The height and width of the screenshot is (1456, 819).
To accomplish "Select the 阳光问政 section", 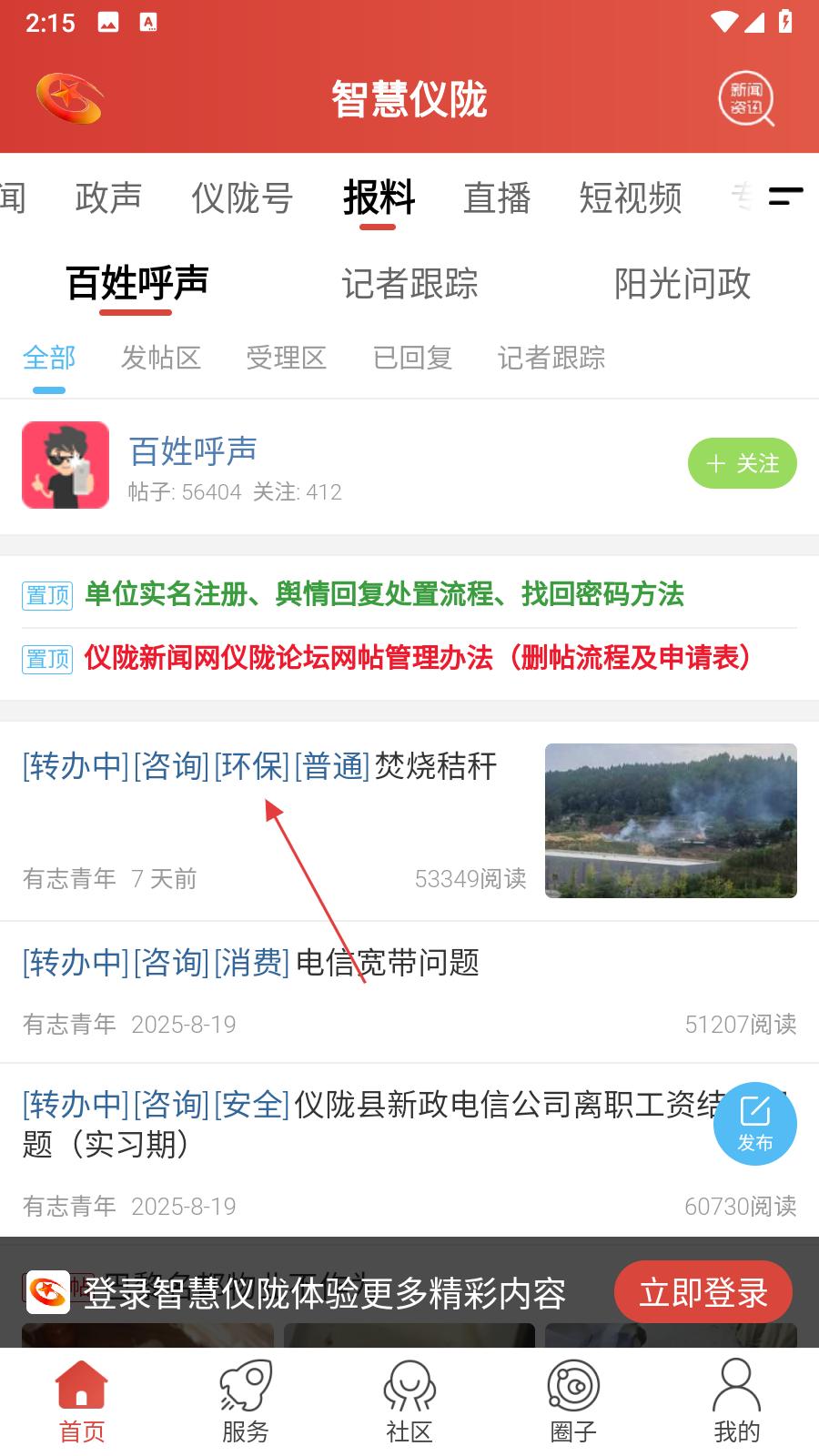I will click(682, 284).
